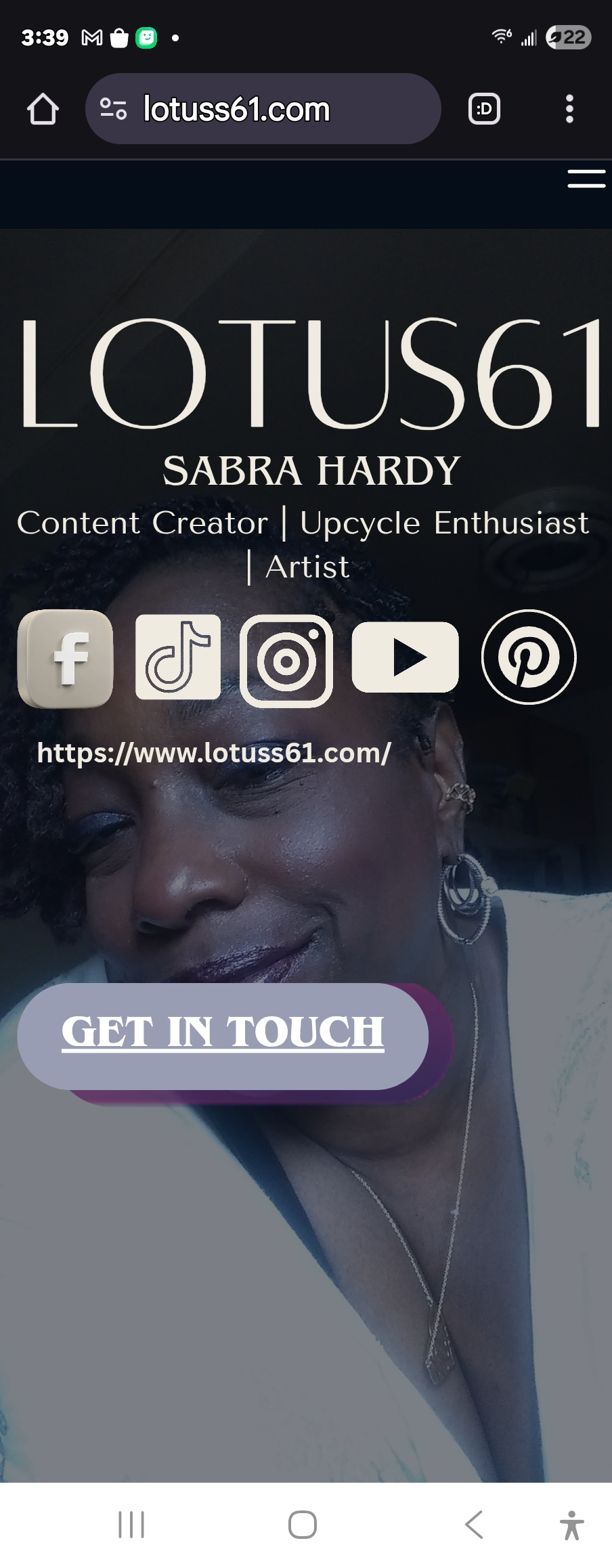The image size is (612, 1568).
Task: Open the Instagram profile
Action: [x=286, y=660]
